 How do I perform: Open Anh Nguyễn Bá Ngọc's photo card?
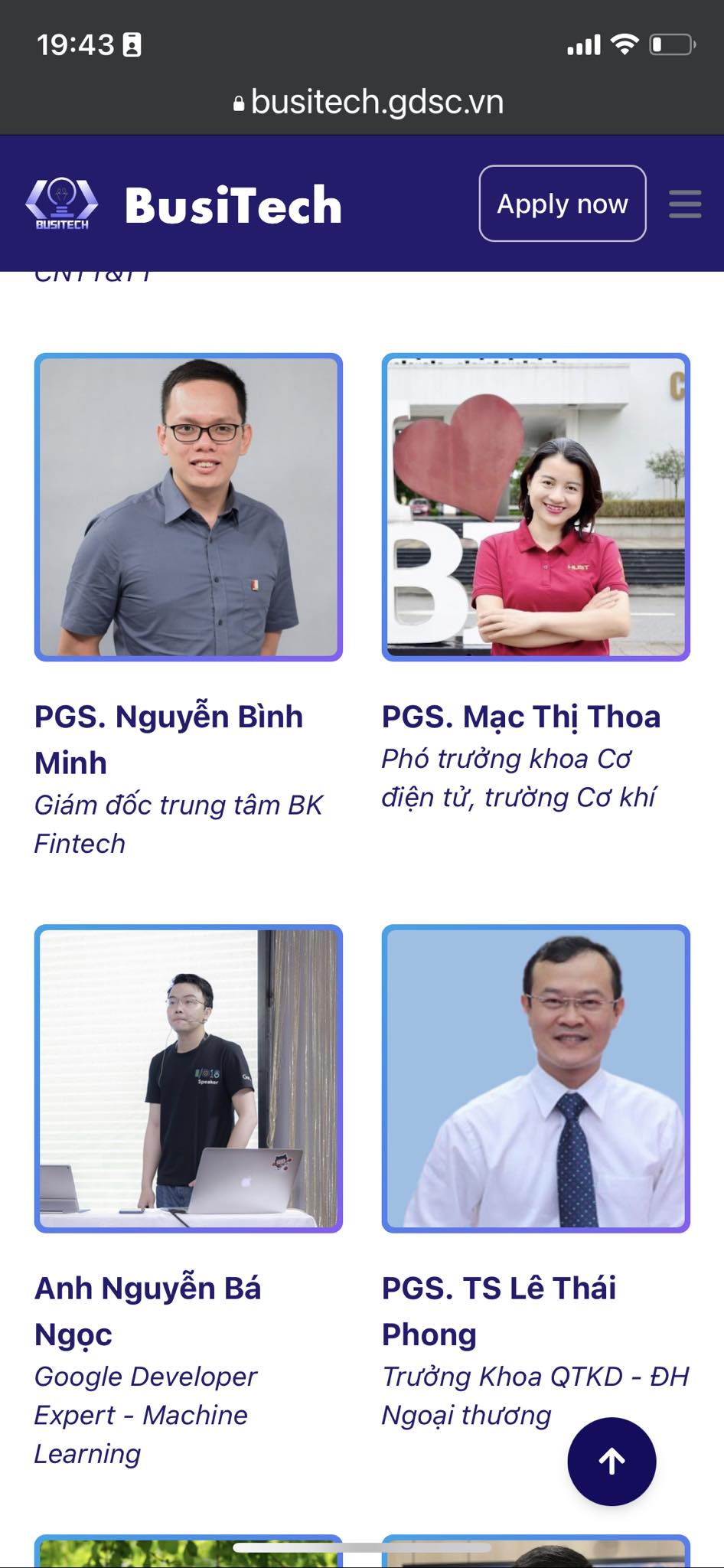point(188,1078)
